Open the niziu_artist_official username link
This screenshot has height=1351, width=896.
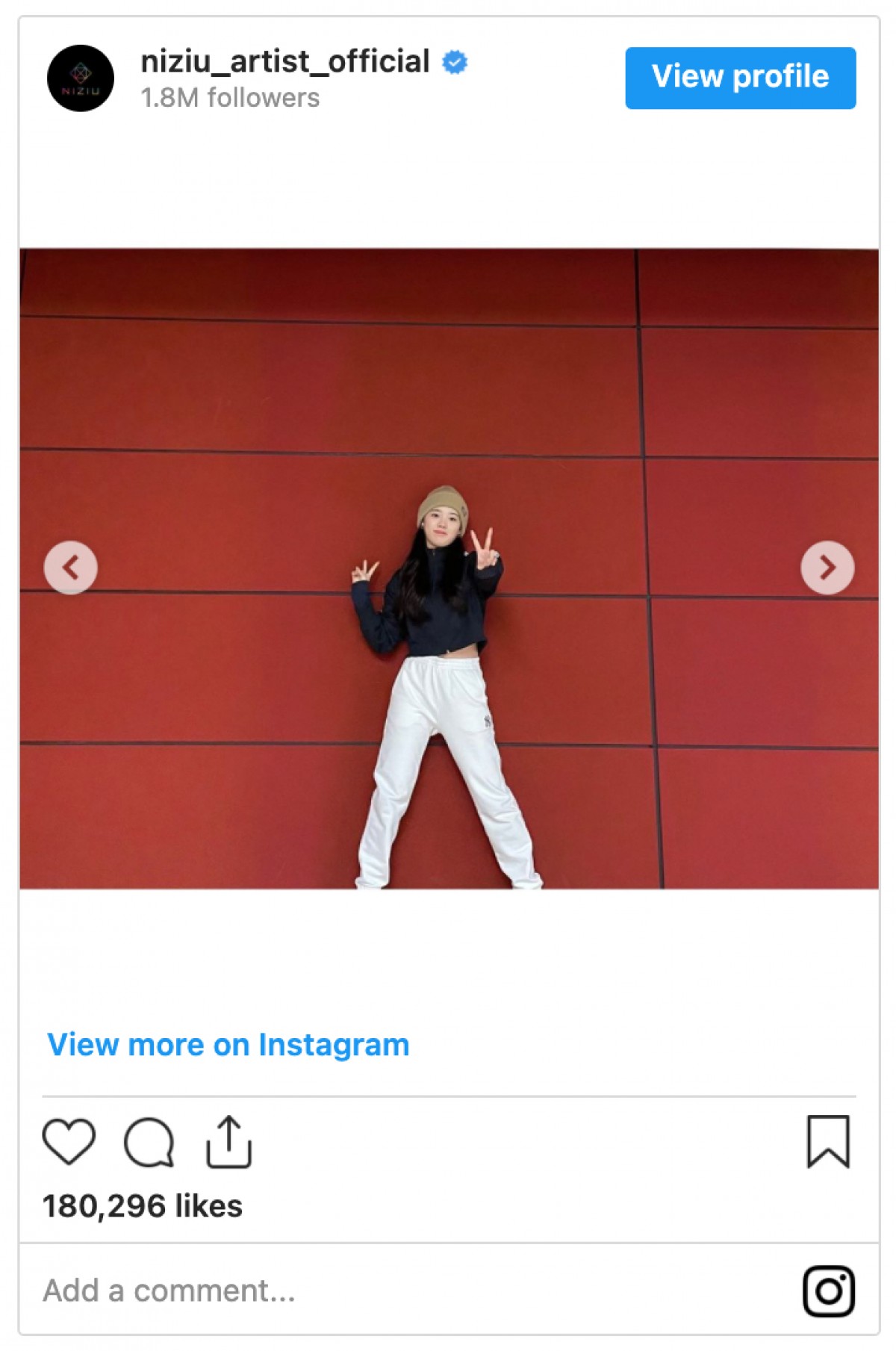[x=285, y=62]
